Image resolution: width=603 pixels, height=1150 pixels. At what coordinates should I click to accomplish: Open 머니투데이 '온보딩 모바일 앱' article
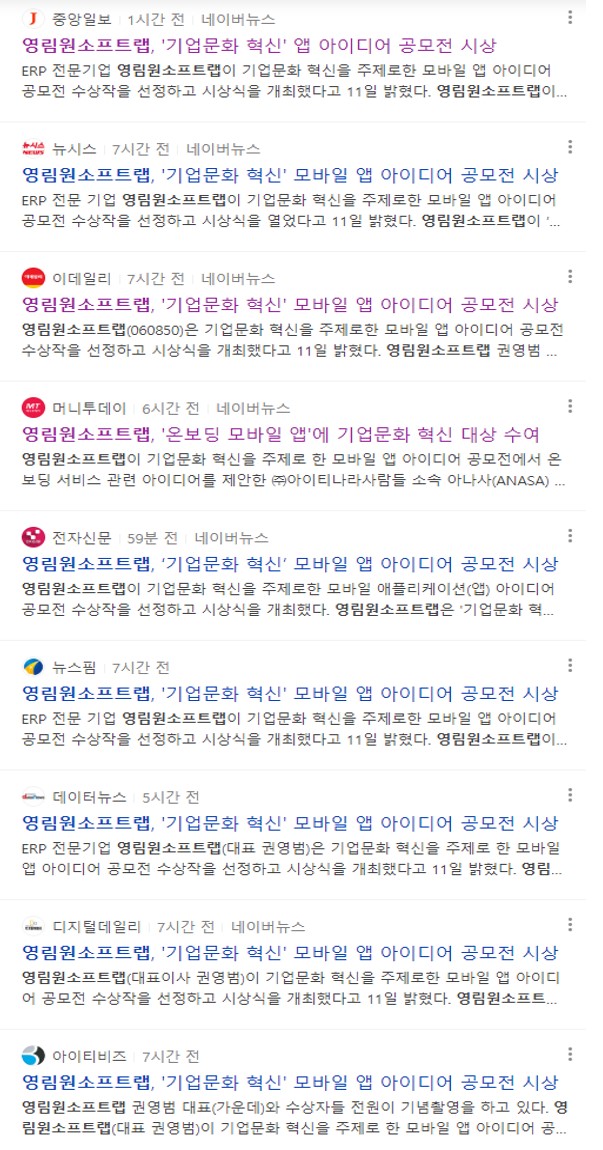click(x=280, y=434)
